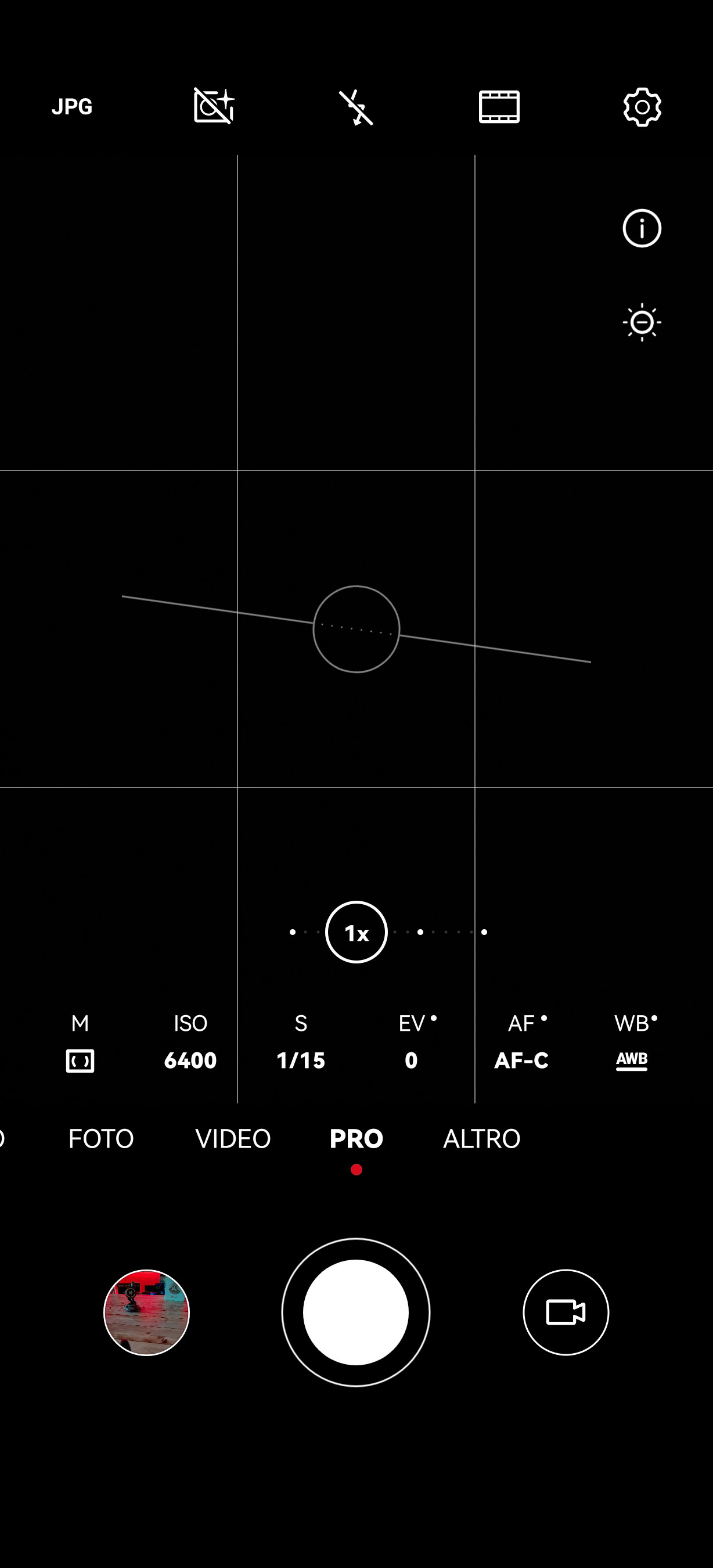
Task: Open the last photo thumbnail
Action: (147, 1312)
